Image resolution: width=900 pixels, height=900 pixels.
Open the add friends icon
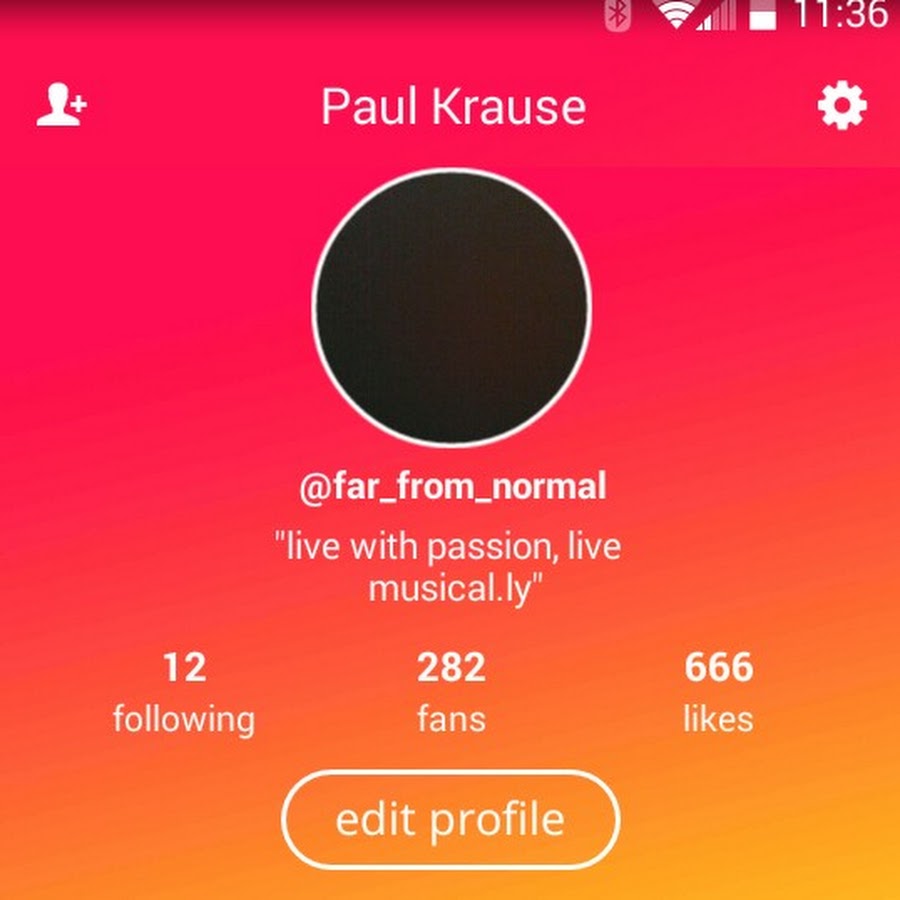(x=61, y=106)
